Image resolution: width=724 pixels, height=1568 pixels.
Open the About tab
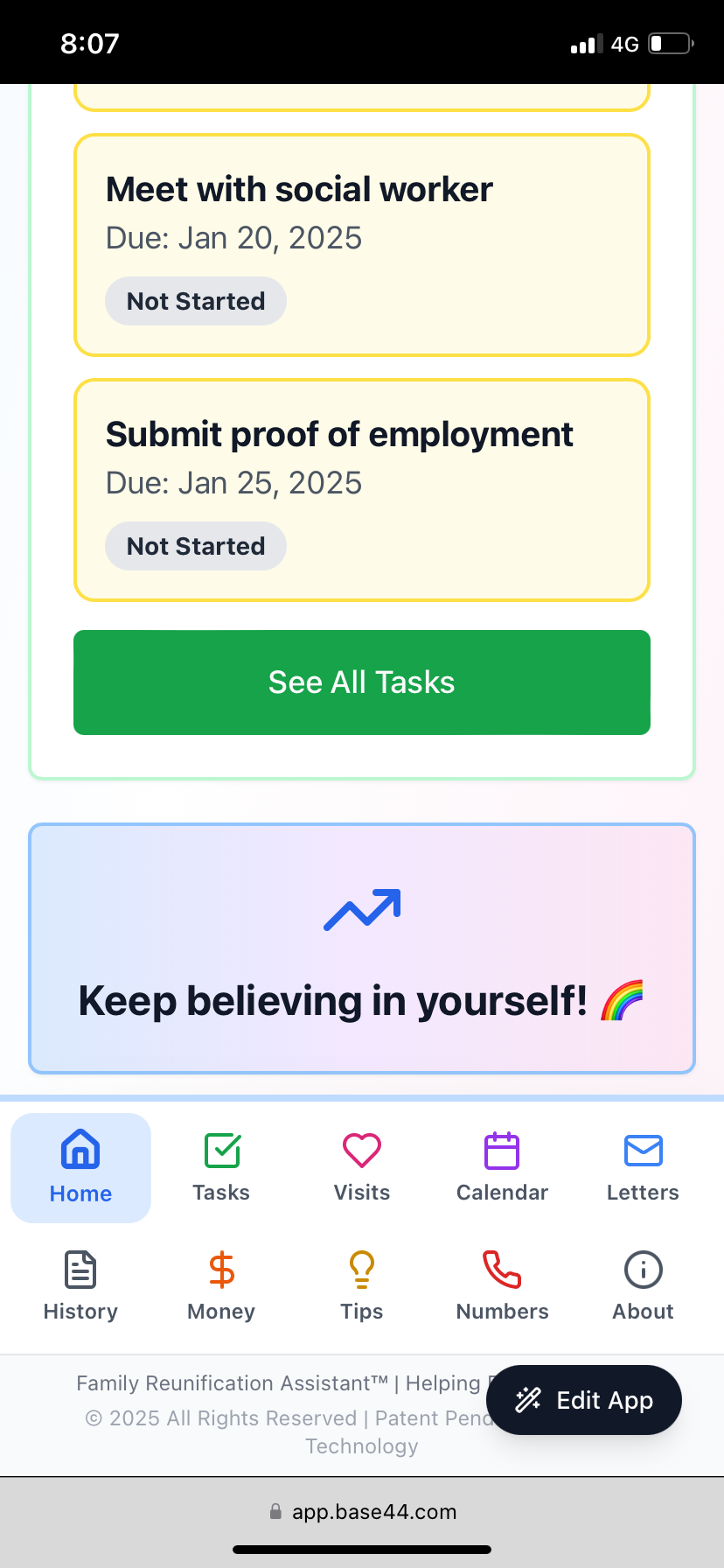(x=643, y=1286)
